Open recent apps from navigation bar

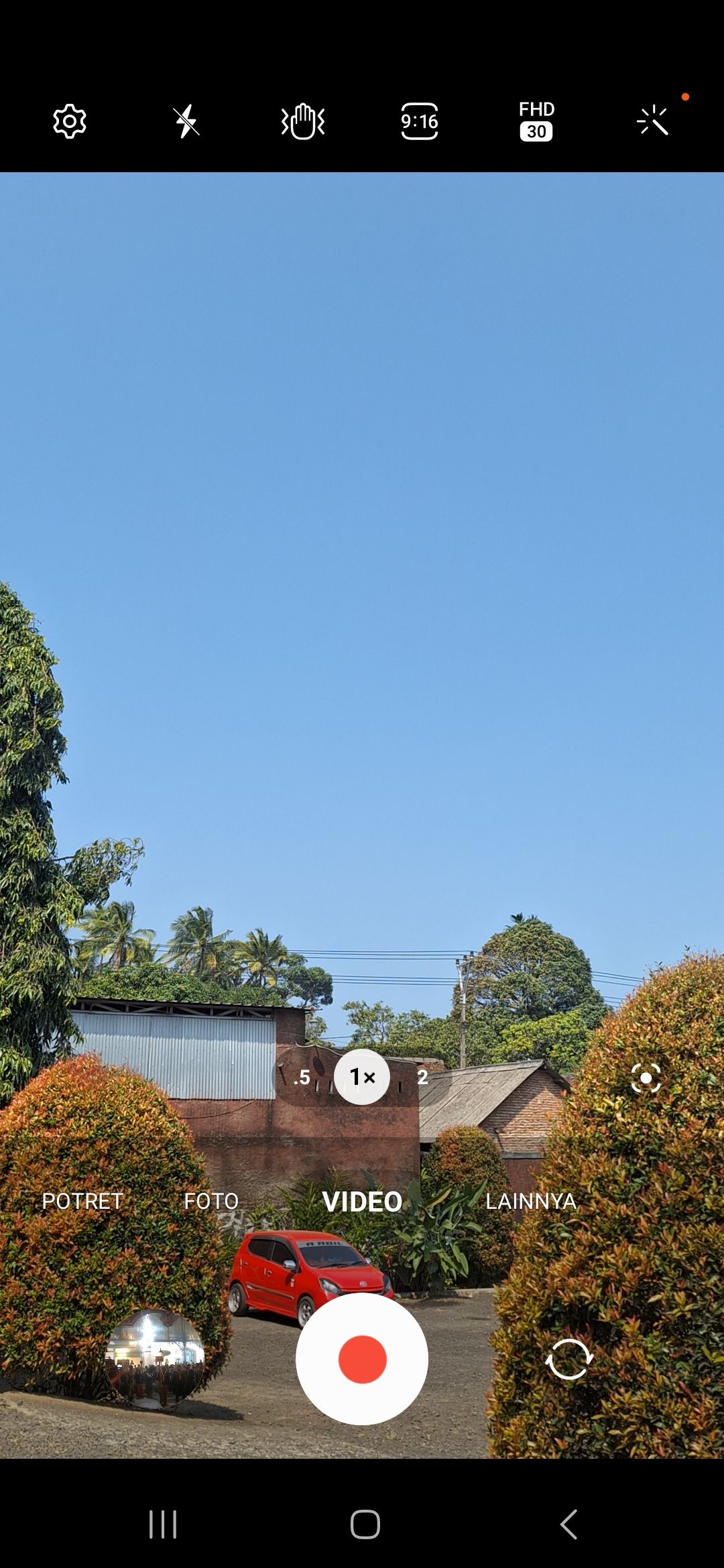tap(163, 1525)
